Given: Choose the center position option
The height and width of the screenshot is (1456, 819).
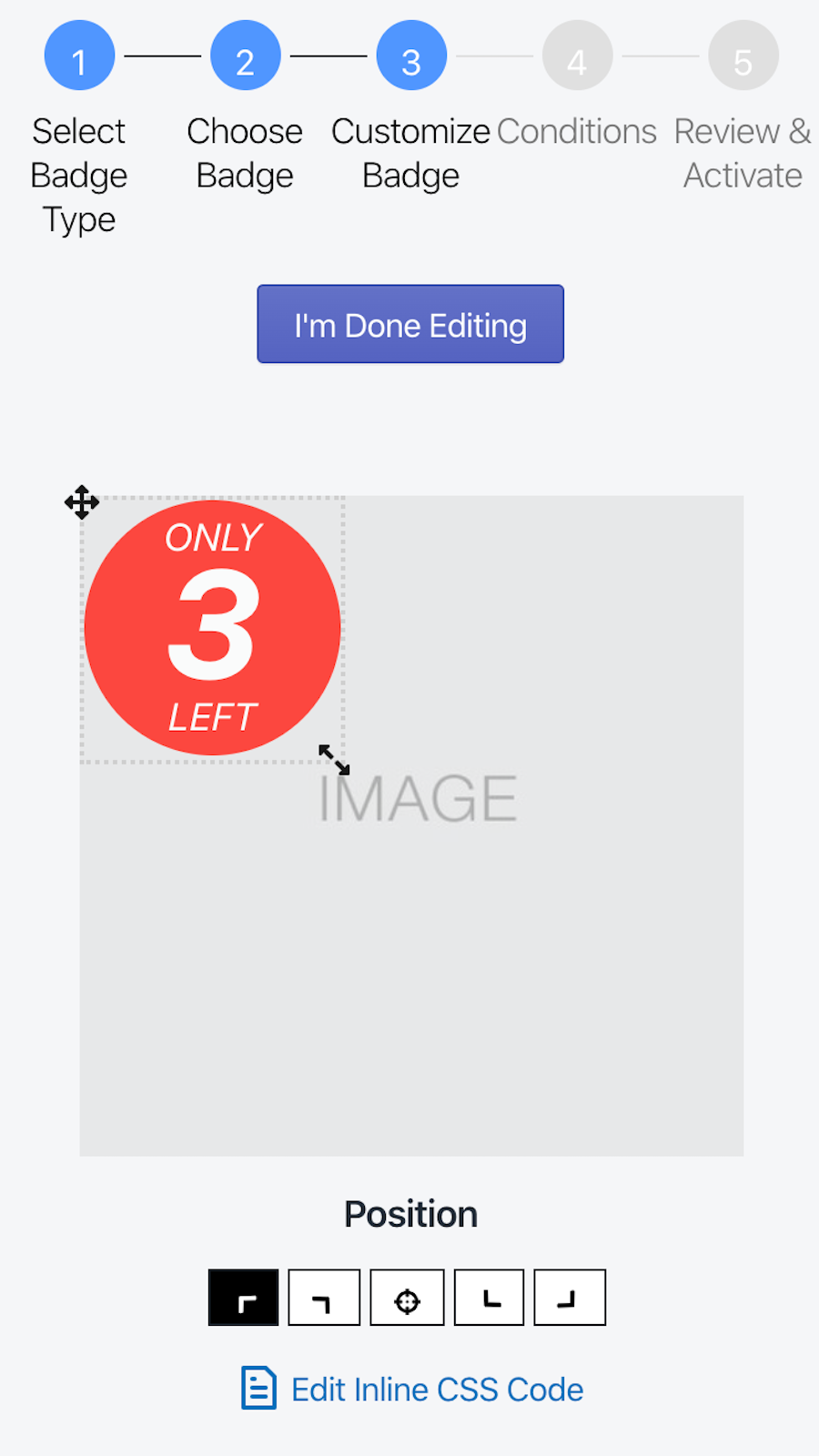Looking at the screenshot, I should coord(407,1298).
